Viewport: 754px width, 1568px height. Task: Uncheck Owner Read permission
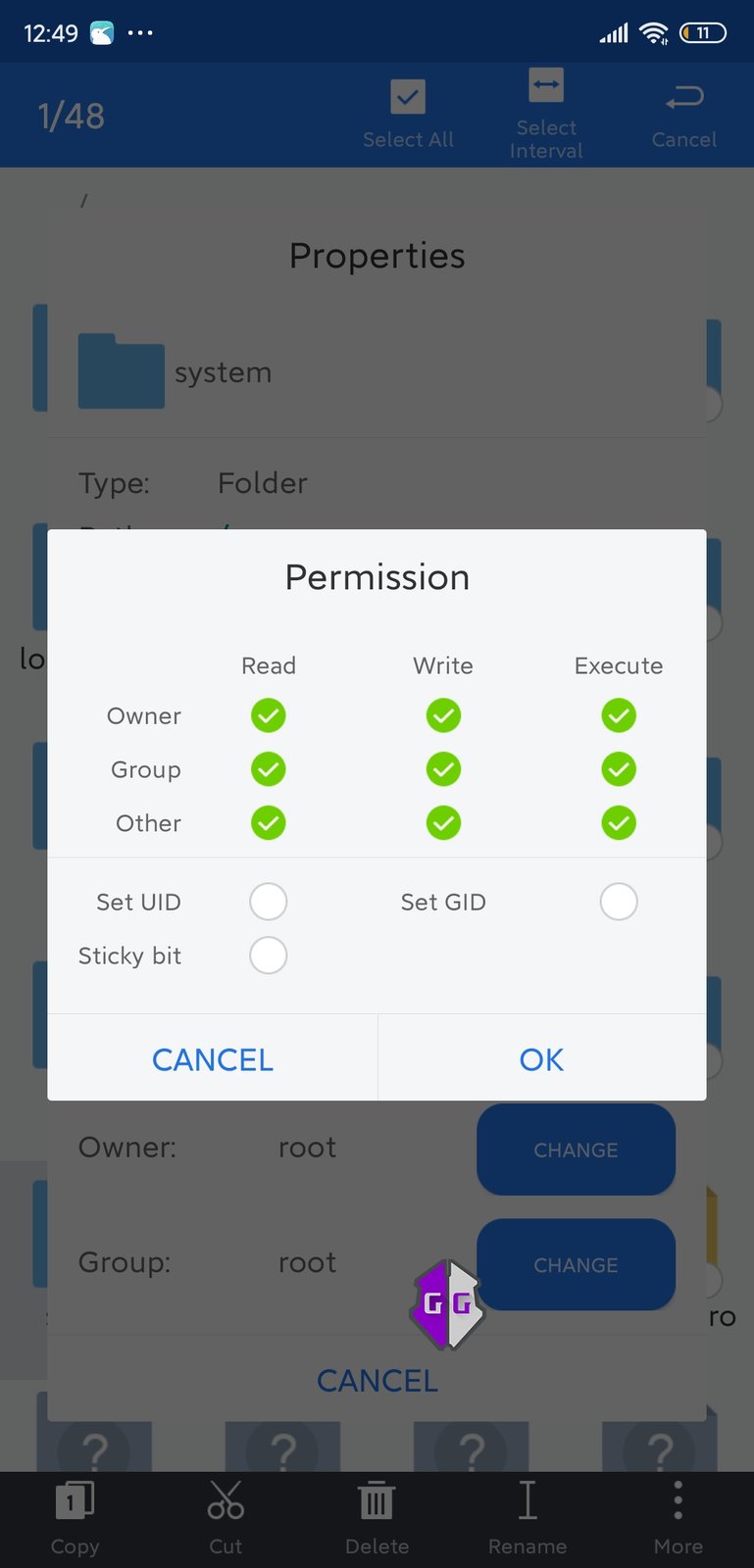coord(268,715)
